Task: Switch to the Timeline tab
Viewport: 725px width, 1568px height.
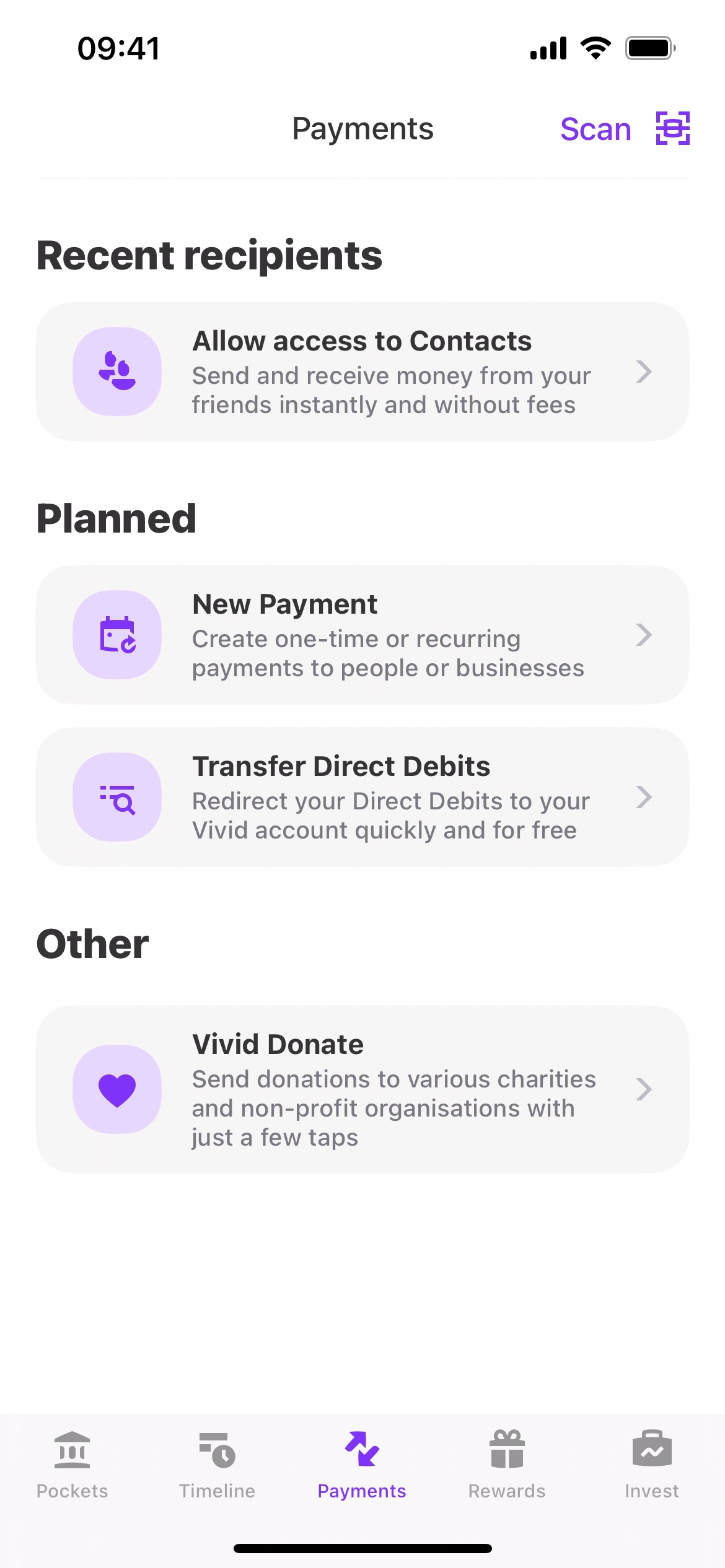Action: click(217, 1465)
